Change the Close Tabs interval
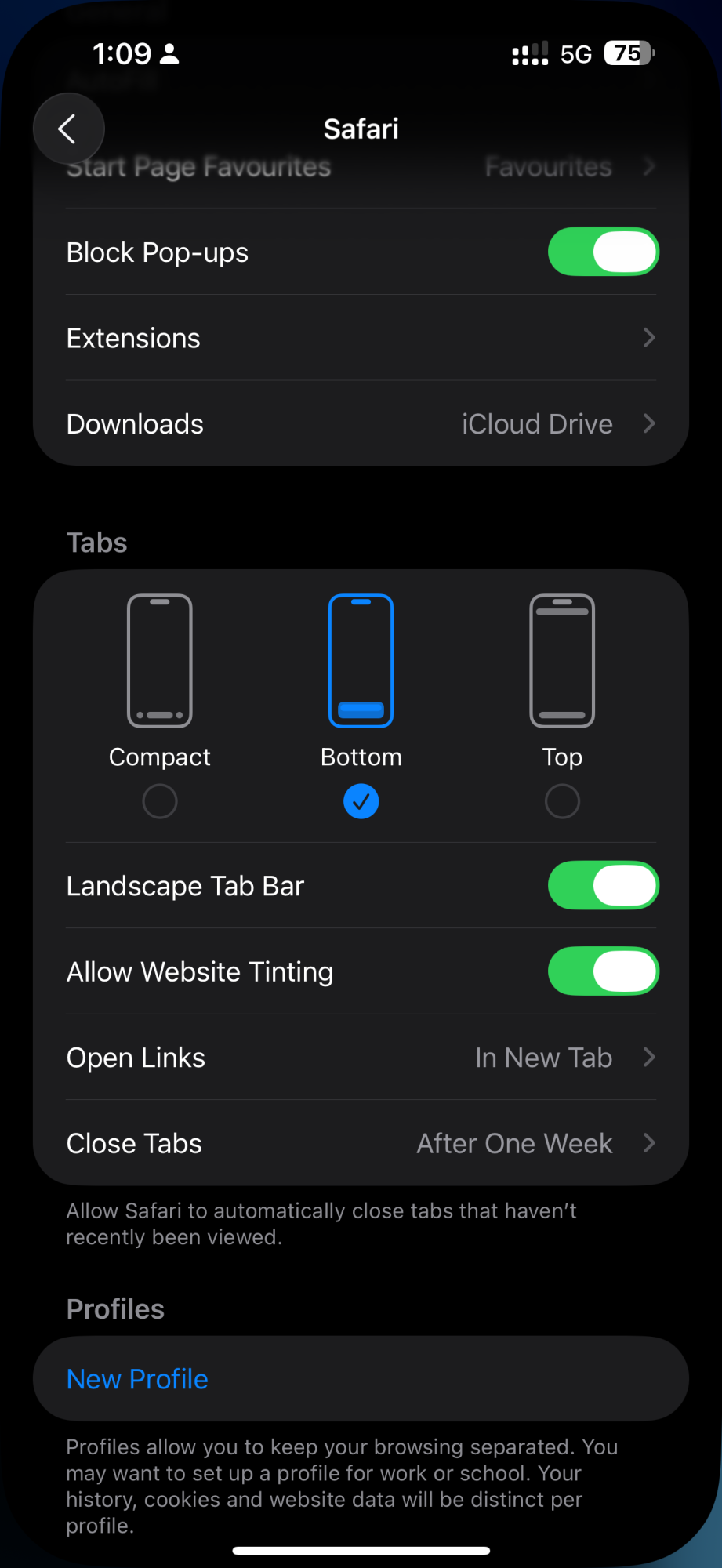This screenshot has width=722, height=1568. (x=361, y=1143)
